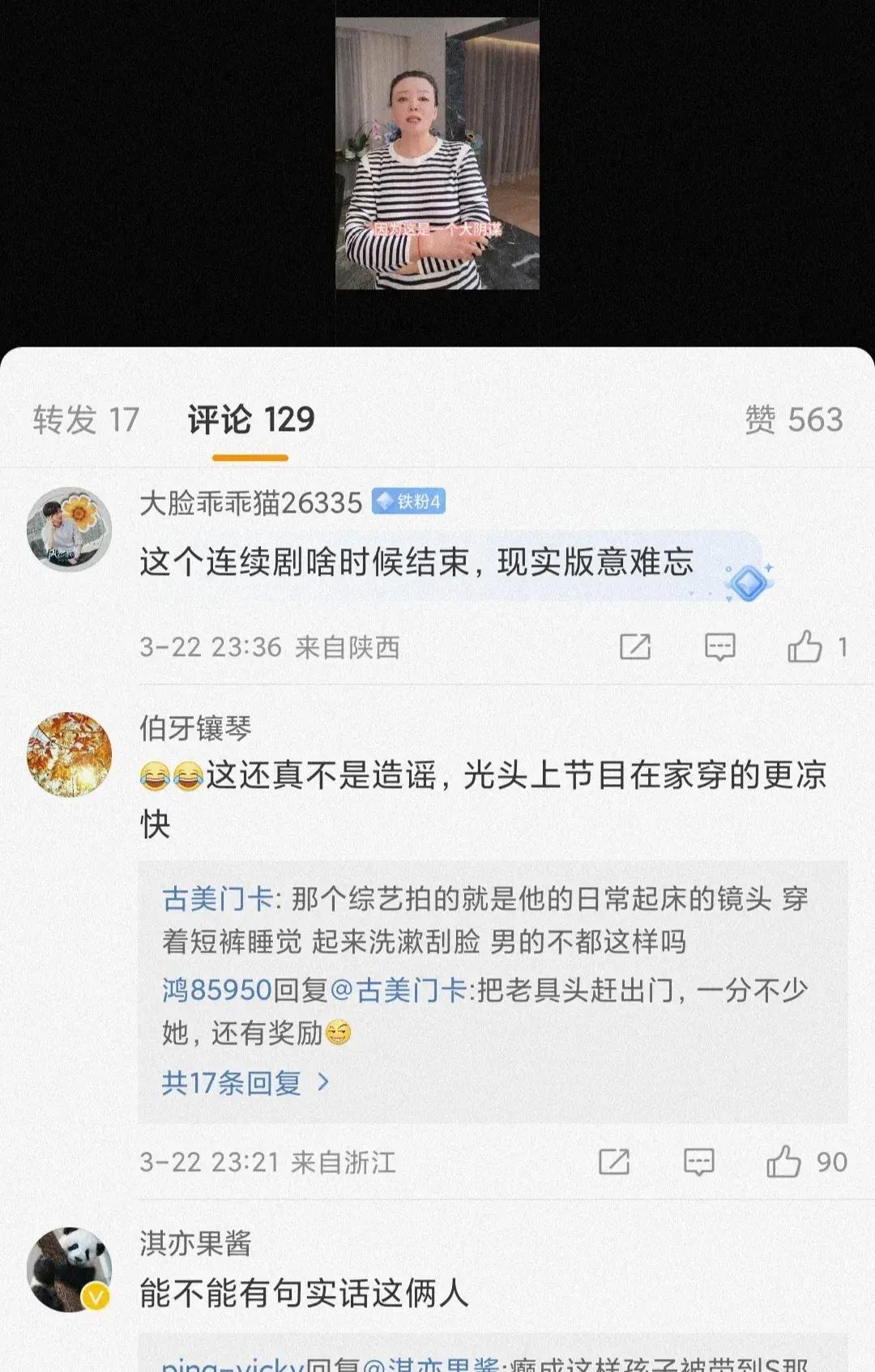Screen dimensions: 875x1372
Task: Like 伯牙镶琴's comment with 90 likes
Action: point(783,1161)
